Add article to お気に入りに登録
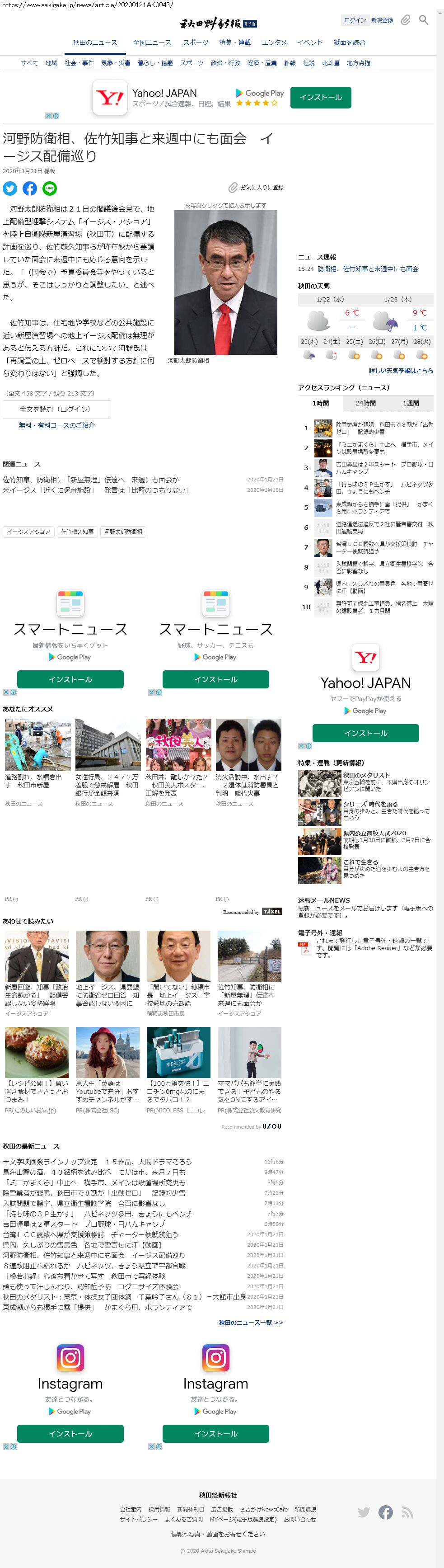 point(256,188)
